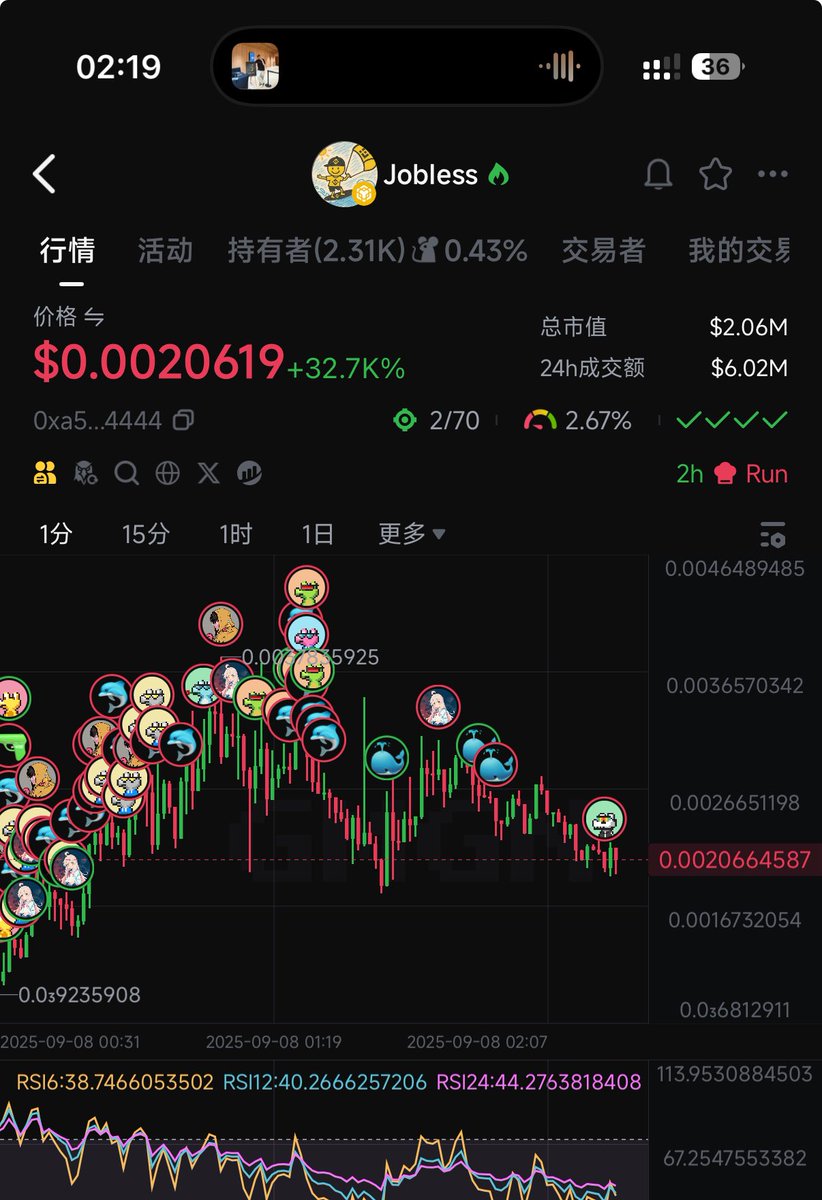The height and width of the screenshot is (1200, 822).
Task: Open the three-dot overflow menu
Action: [772, 175]
